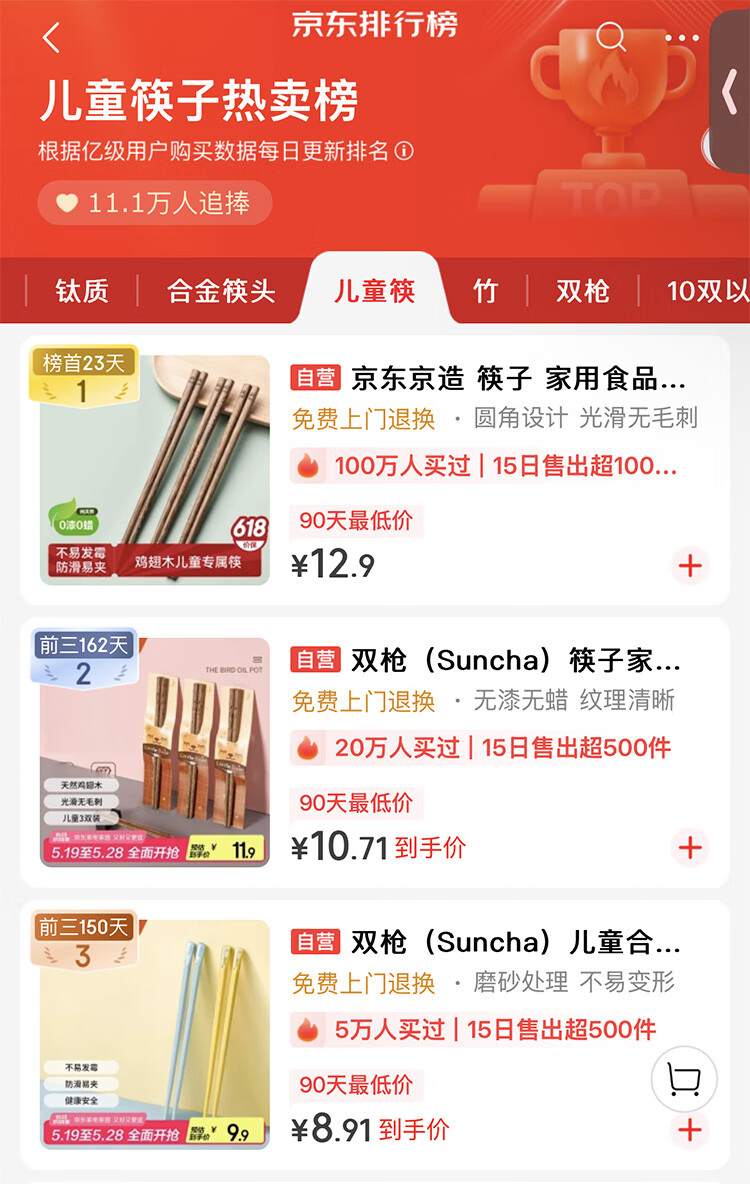Switch to the 合金筷头 tab
Screen dimensions: 750x1184
click(x=221, y=291)
